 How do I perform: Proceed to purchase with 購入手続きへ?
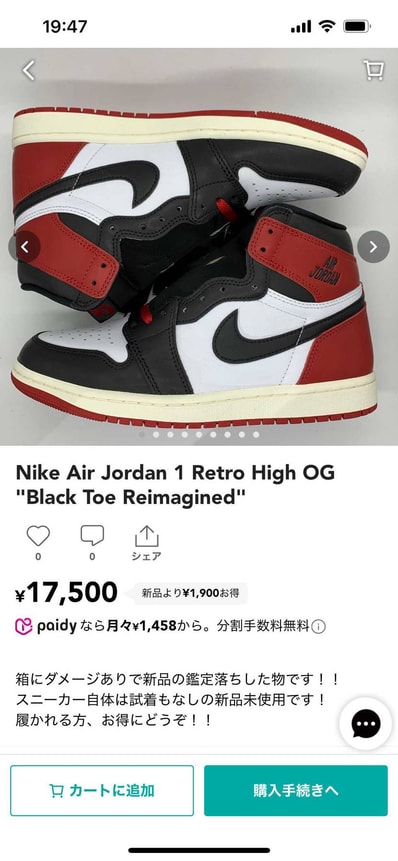296,791
